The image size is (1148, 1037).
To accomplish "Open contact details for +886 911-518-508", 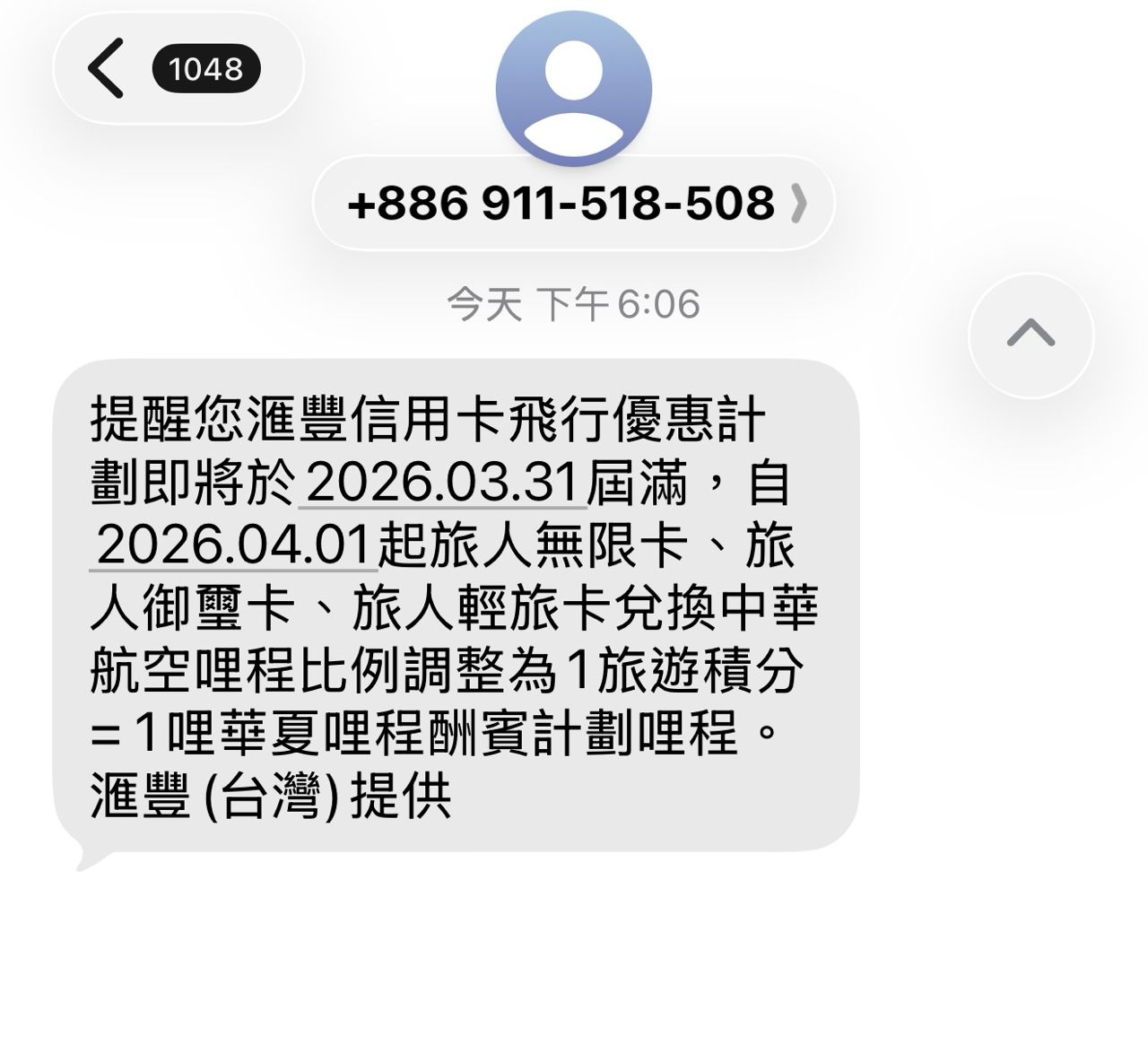I will pos(573,204).
